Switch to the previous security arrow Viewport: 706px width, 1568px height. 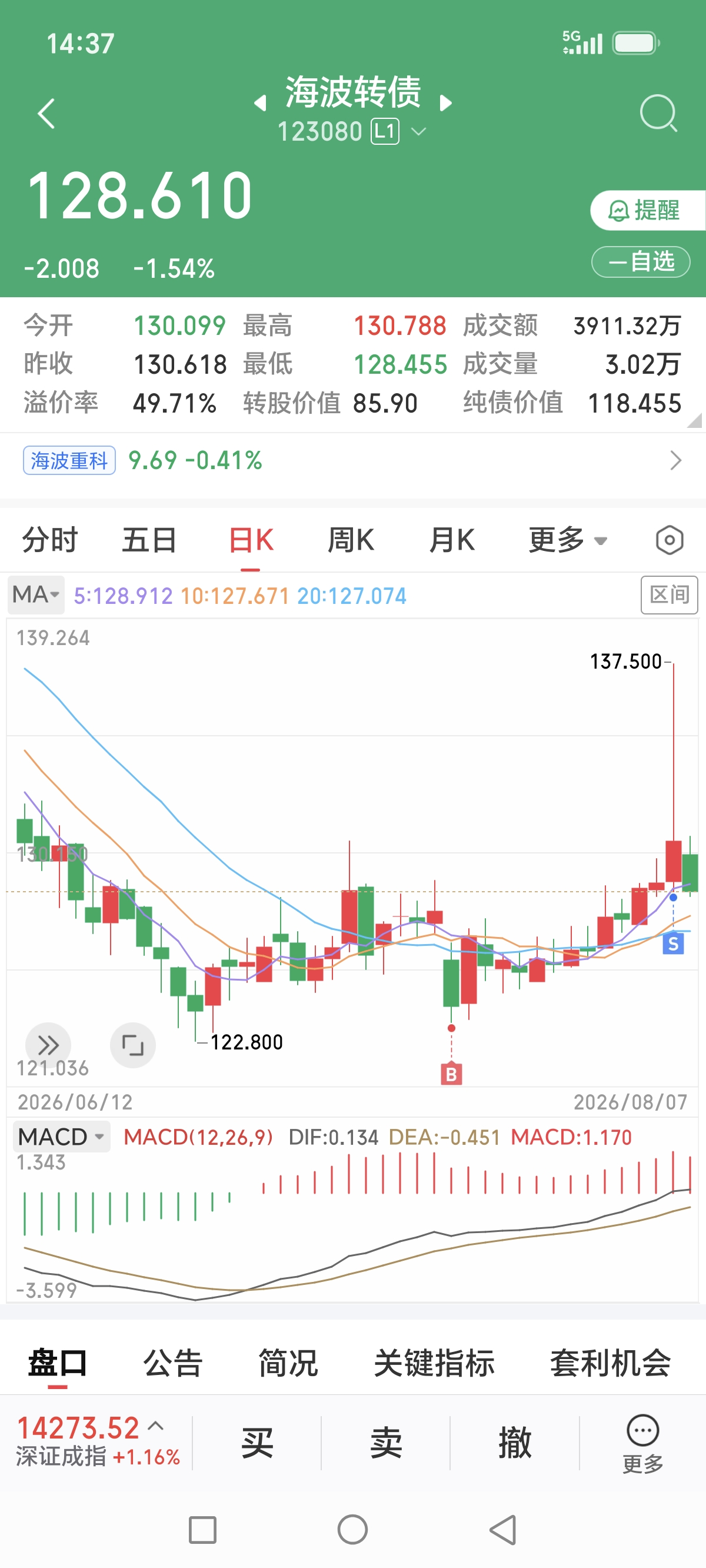click(260, 103)
